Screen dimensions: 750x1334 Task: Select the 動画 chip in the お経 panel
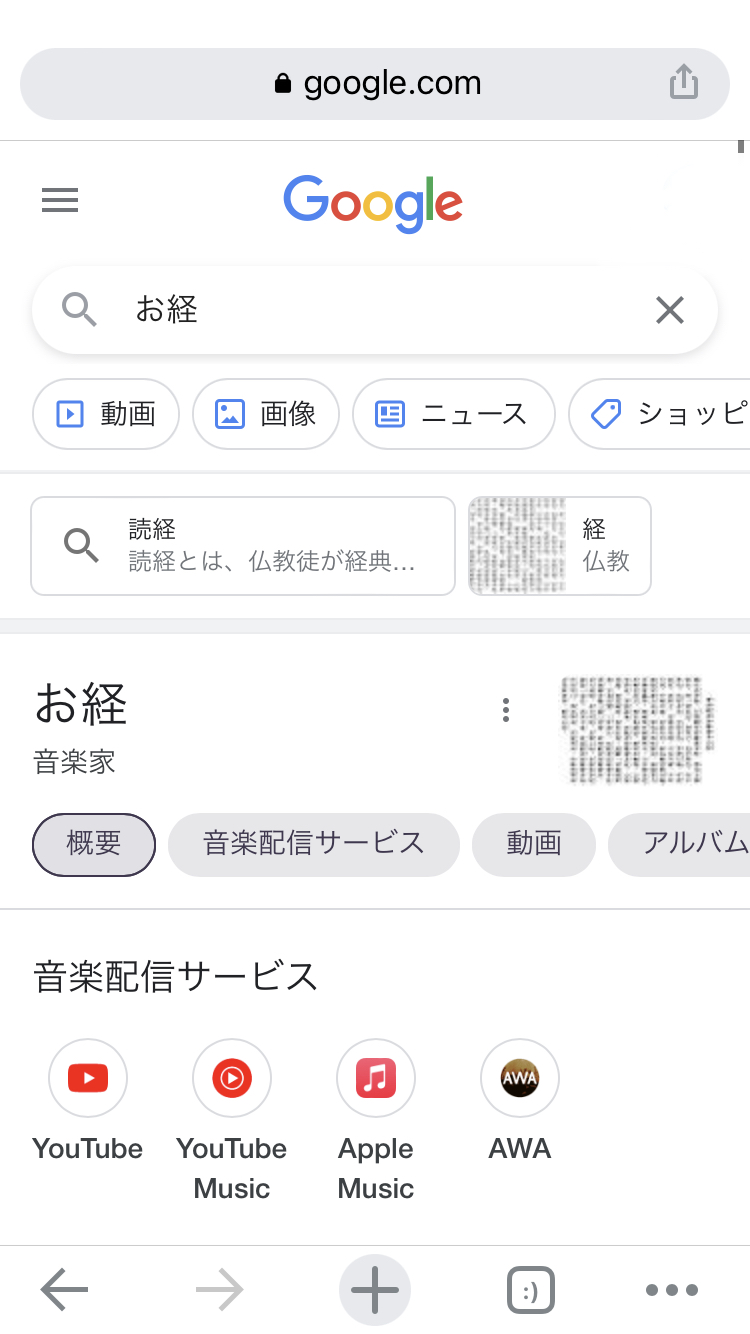[x=533, y=844]
